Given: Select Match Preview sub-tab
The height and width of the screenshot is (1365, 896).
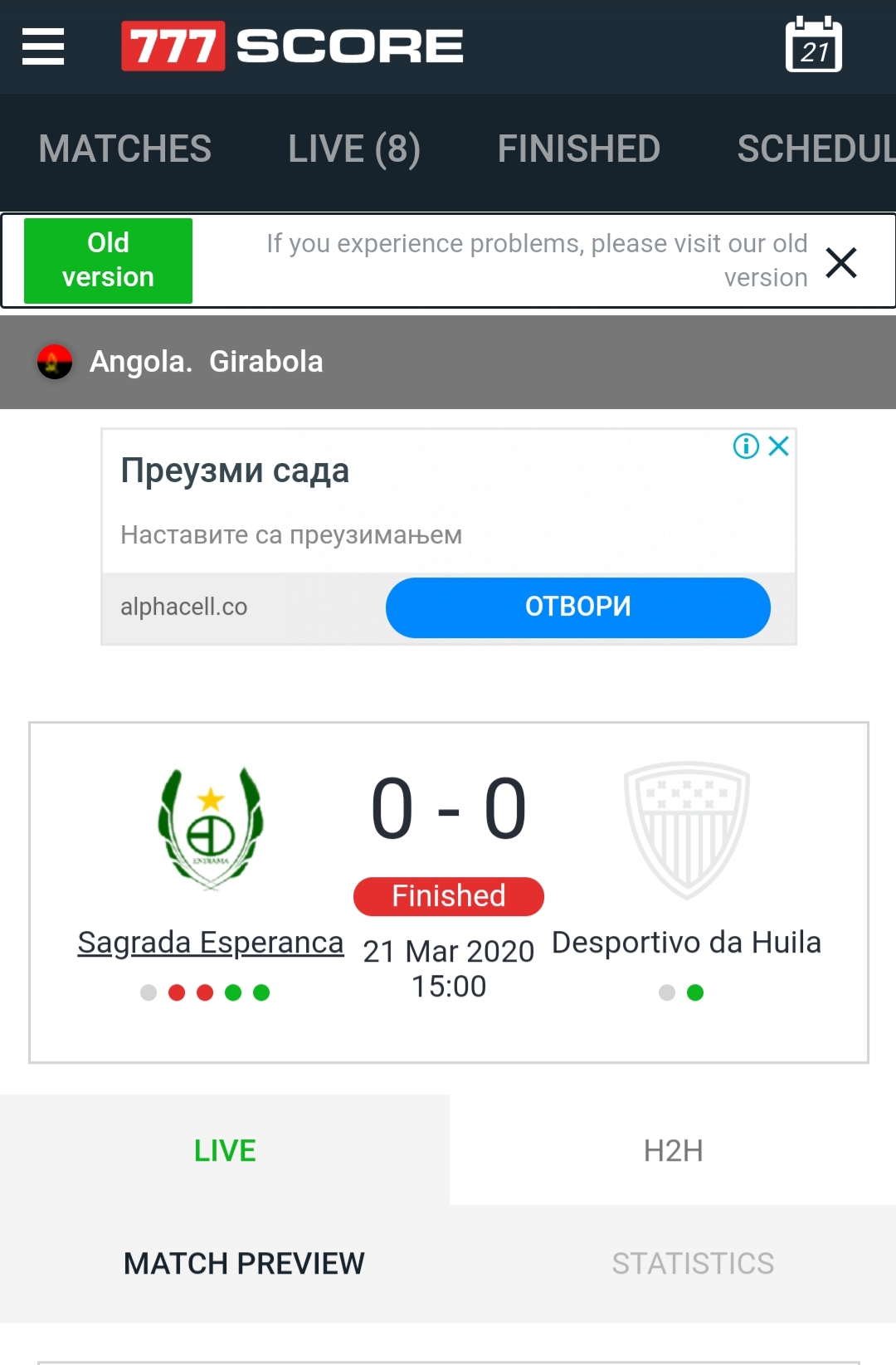Looking at the screenshot, I should pos(244,1264).
